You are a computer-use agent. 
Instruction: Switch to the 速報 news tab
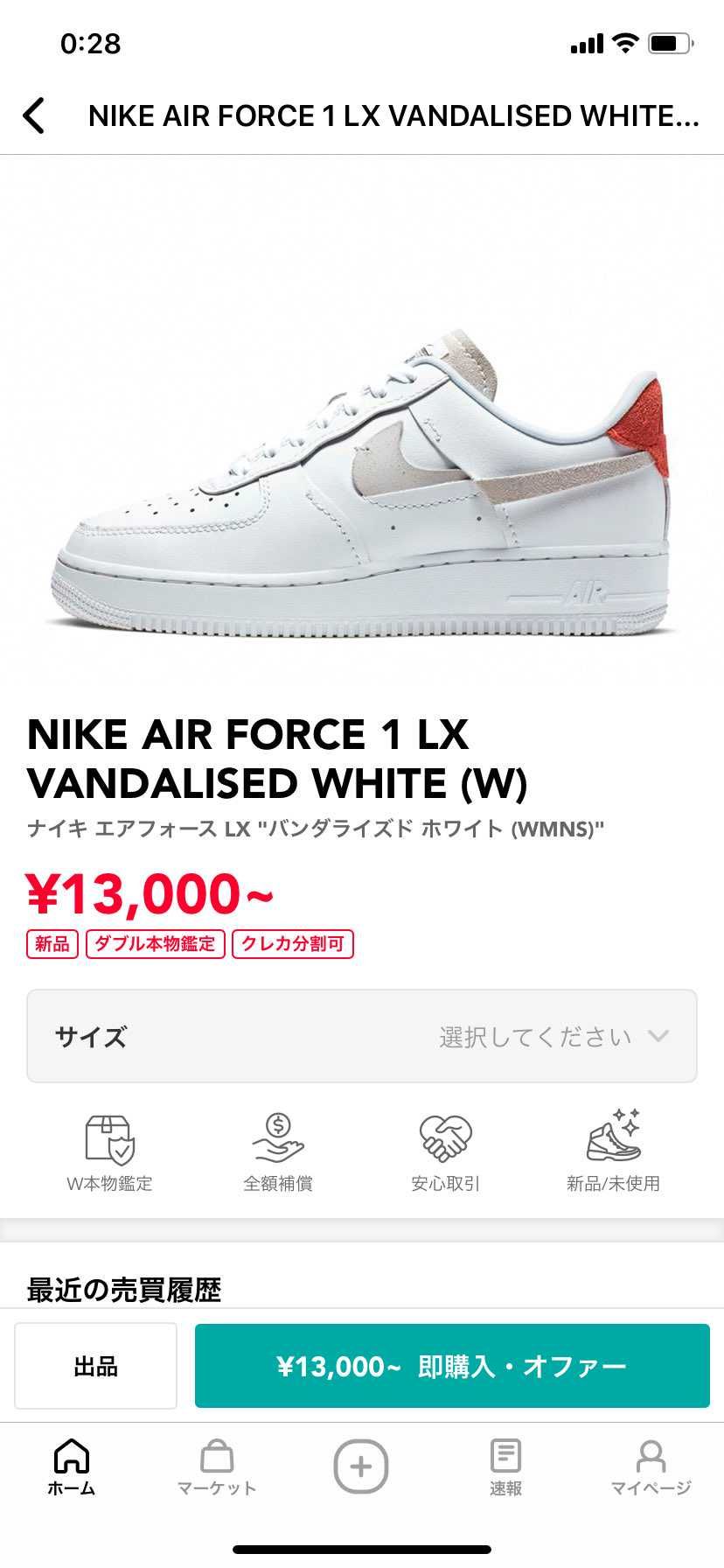(505, 1467)
